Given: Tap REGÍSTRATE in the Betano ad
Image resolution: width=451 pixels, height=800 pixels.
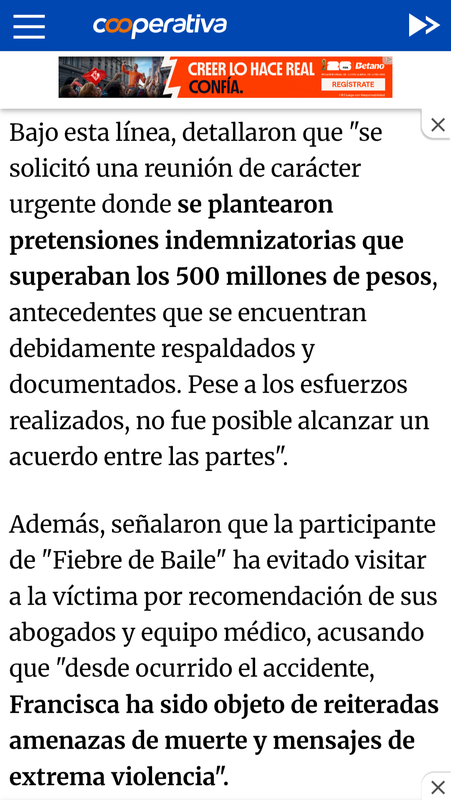Looking at the screenshot, I should click(353, 84).
